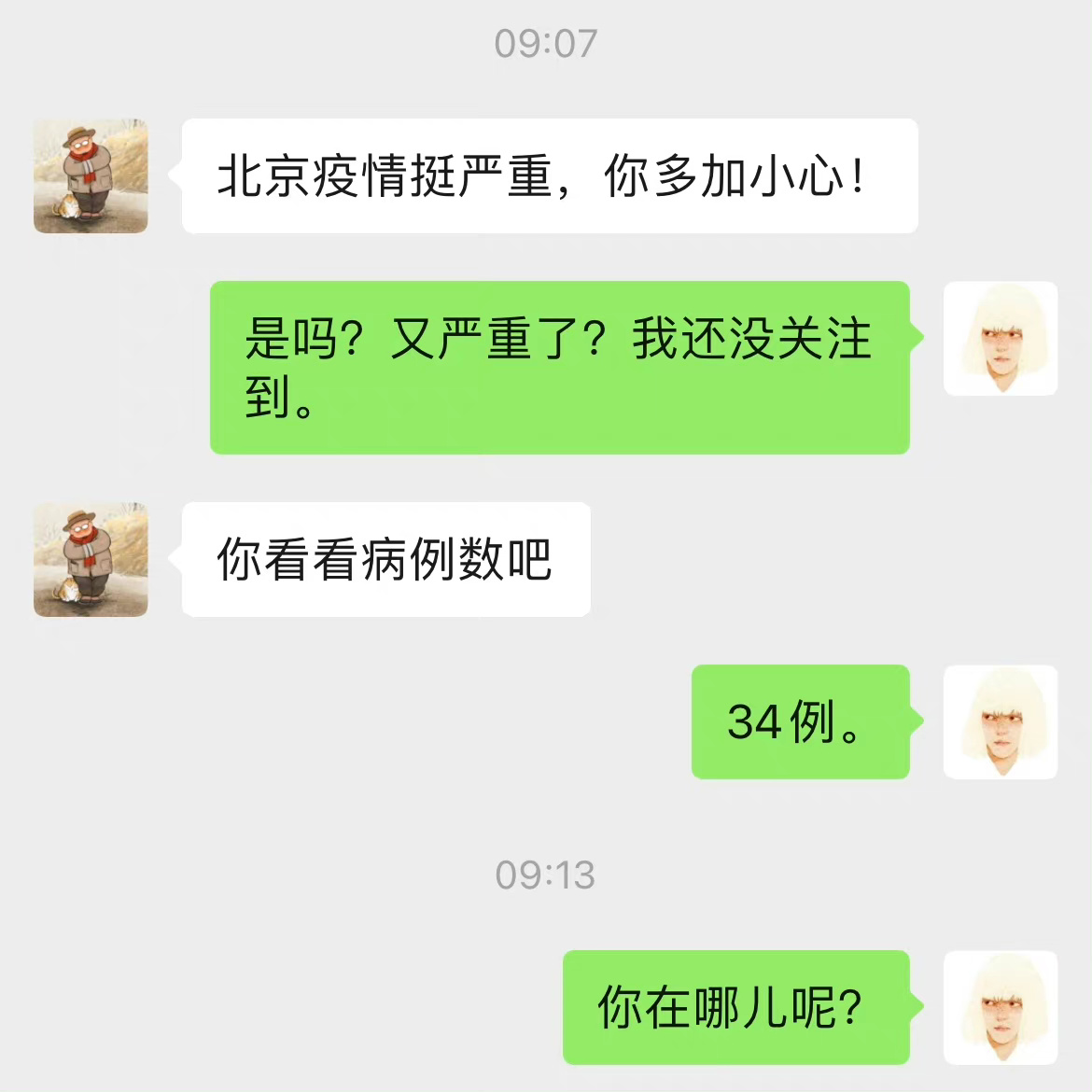The image size is (1092, 1092).
Task: Open the contact's avatar beside "北京疫情挺严重" message
Action: pos(91,175)
